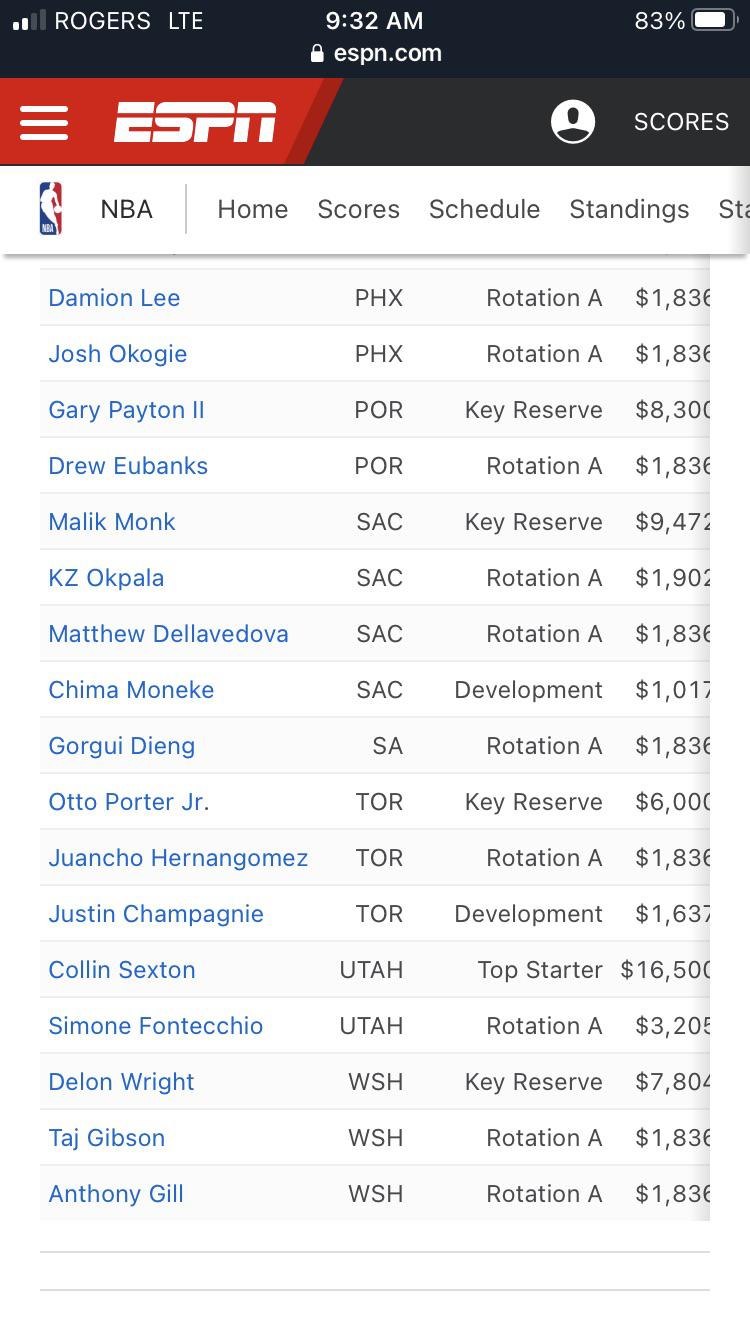Switch to the Standings tab
Viewport: 750px width, 1334px height.
[x=629, y=209]
